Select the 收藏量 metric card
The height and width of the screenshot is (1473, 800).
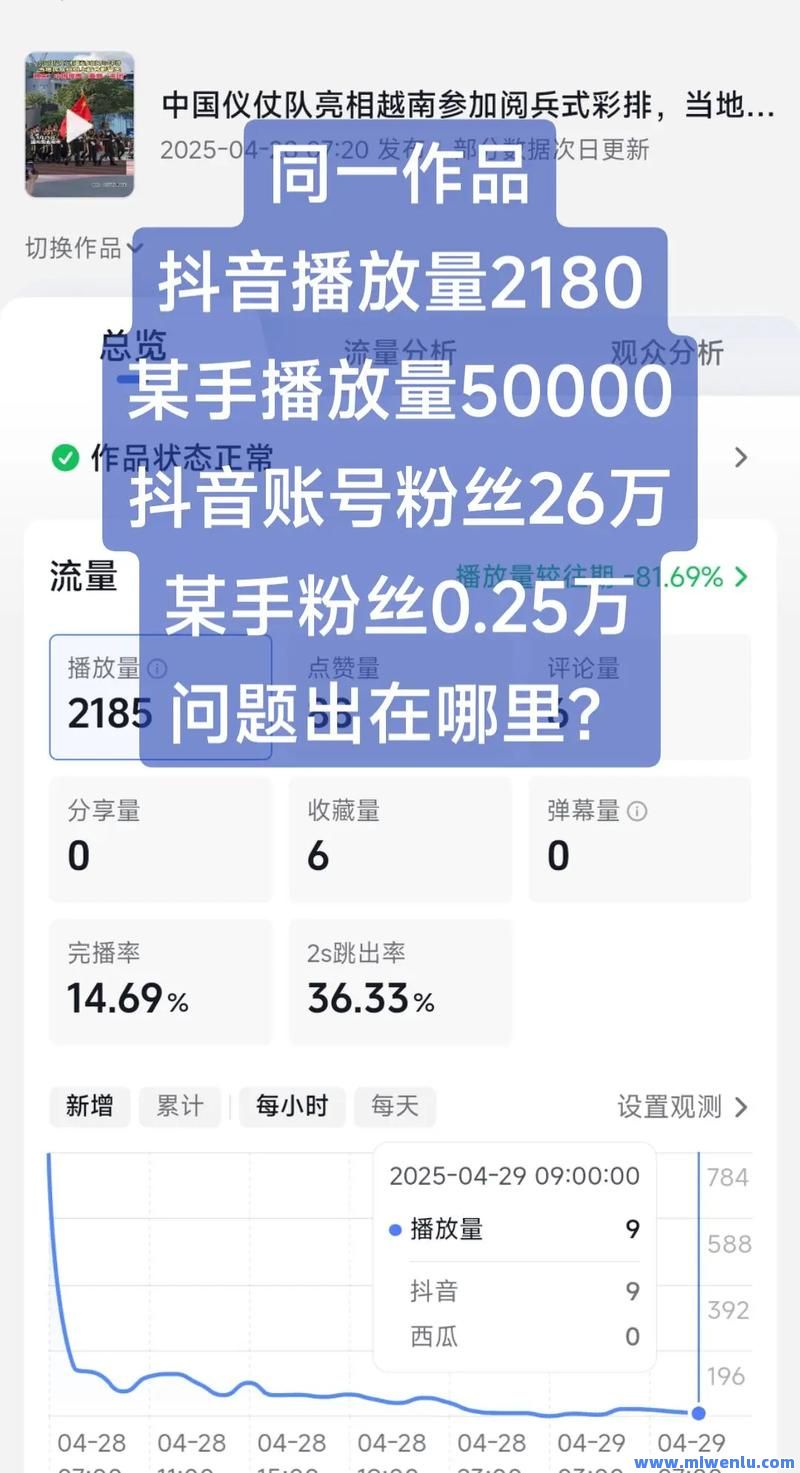pos(400,839)
